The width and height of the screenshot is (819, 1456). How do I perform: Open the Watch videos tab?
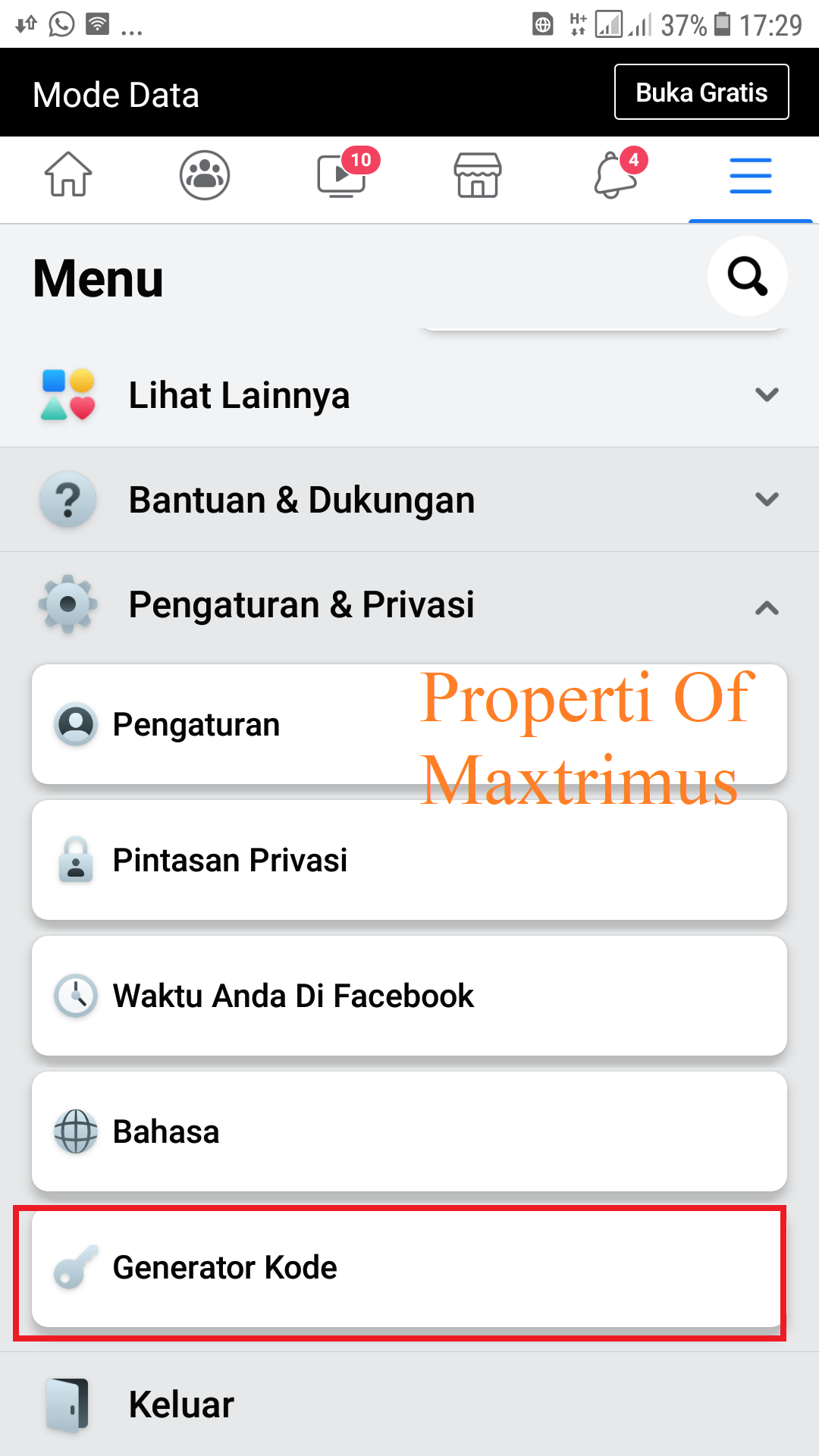(x=341, y=175)
